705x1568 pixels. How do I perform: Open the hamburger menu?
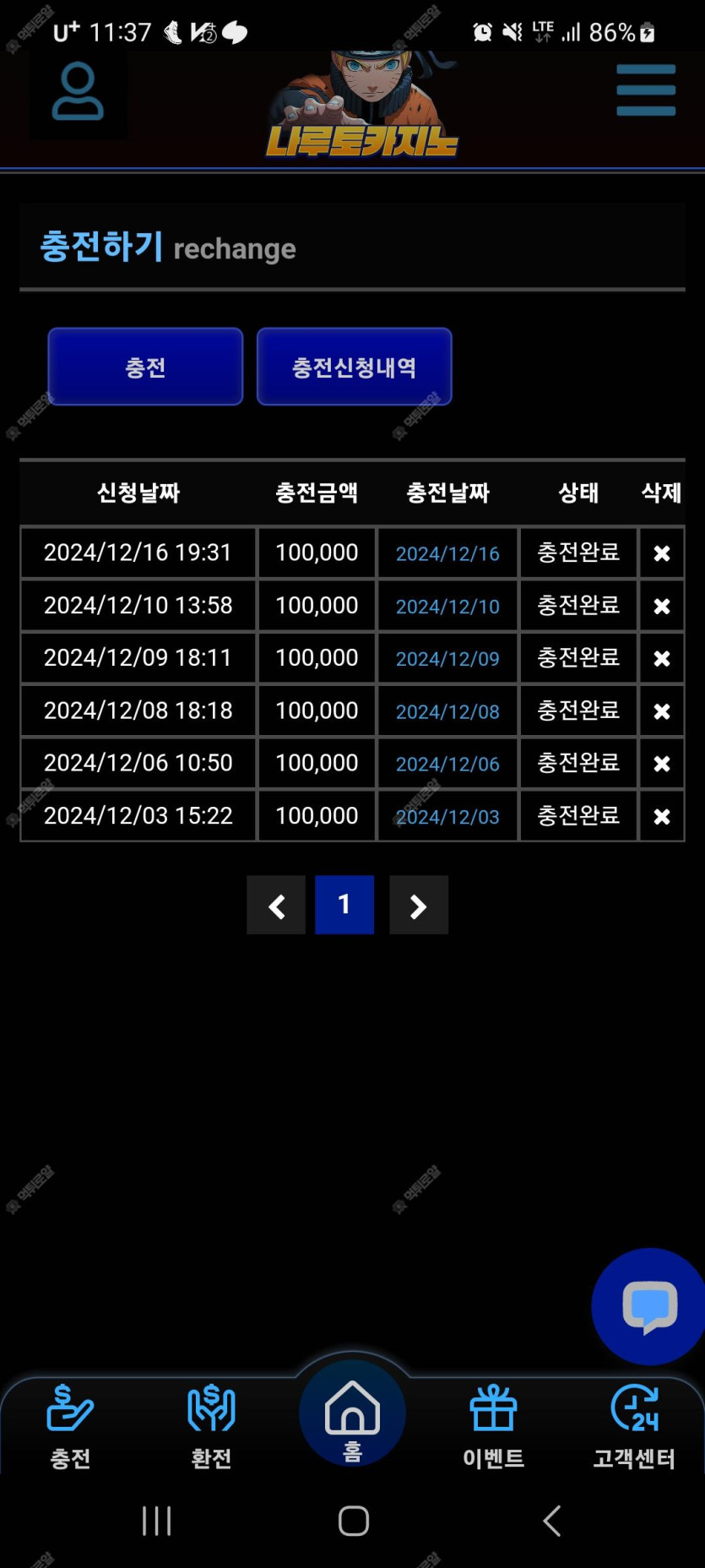pos(646,90)
